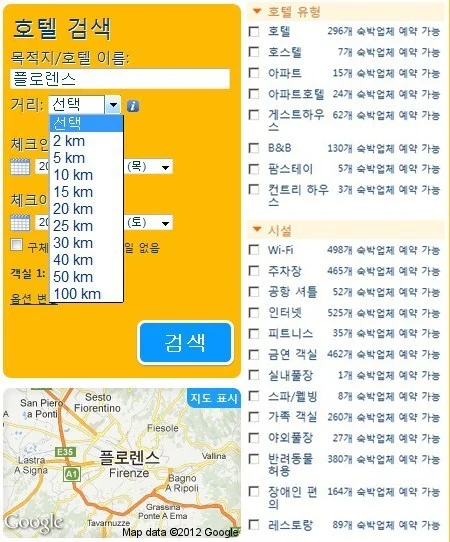Screen dimensions: 450x542
Task: Choose 10 km distance option
Action: click(86, 175)
